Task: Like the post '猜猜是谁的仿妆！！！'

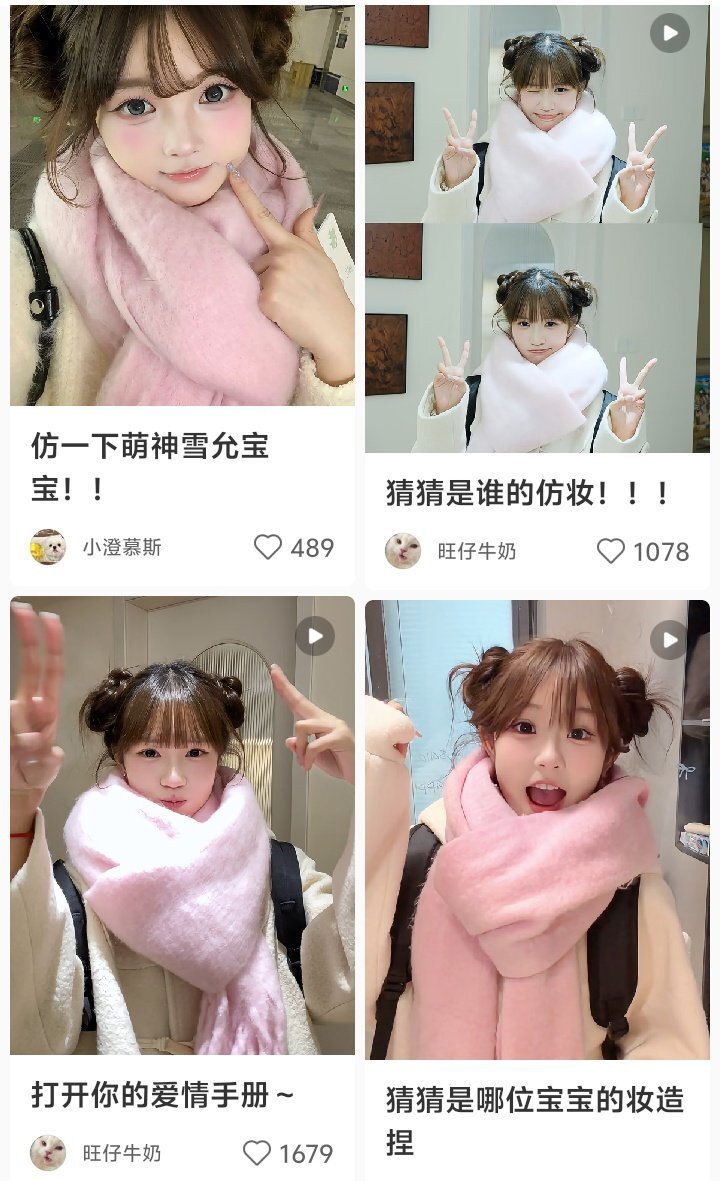Action: tap(611, 551)
